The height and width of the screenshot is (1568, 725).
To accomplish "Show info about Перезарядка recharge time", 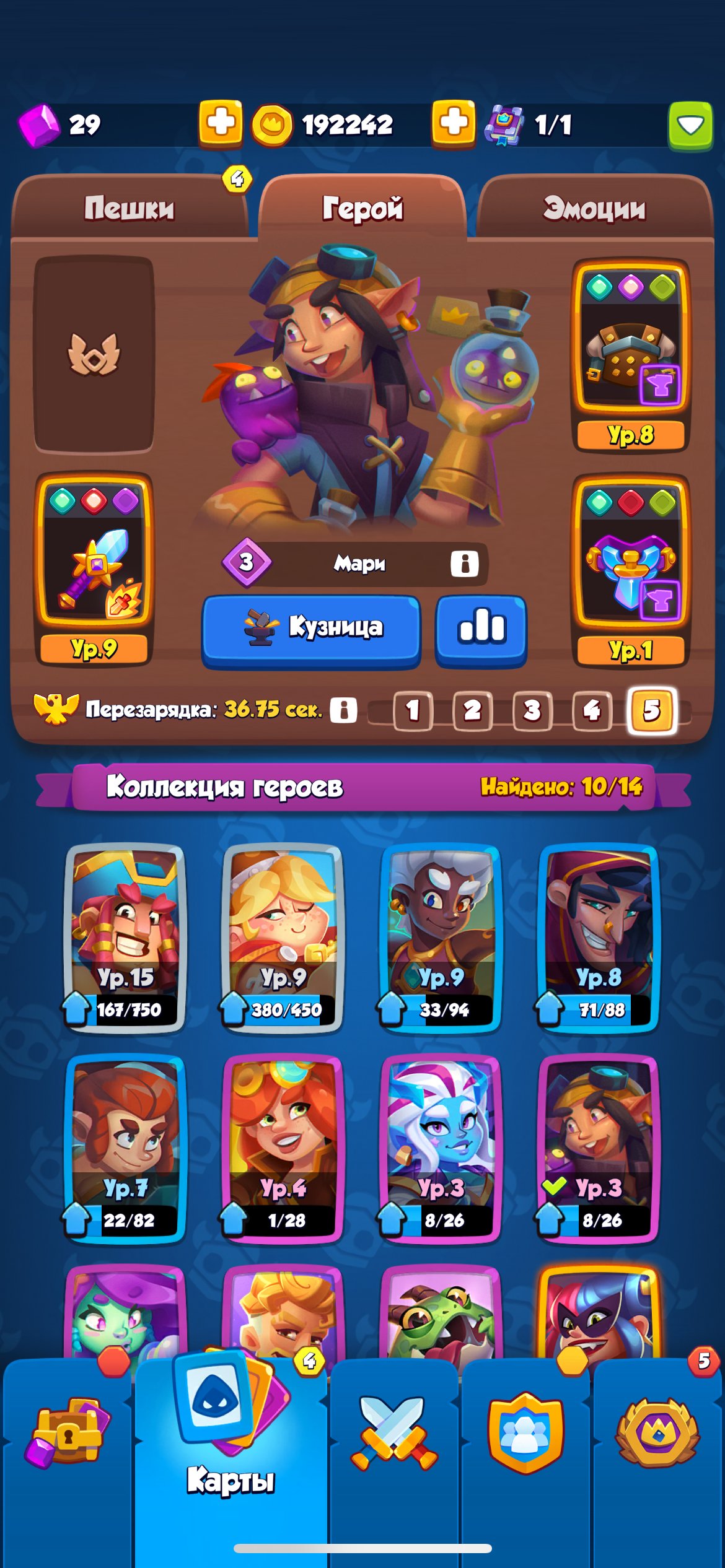I will (343, 710).
